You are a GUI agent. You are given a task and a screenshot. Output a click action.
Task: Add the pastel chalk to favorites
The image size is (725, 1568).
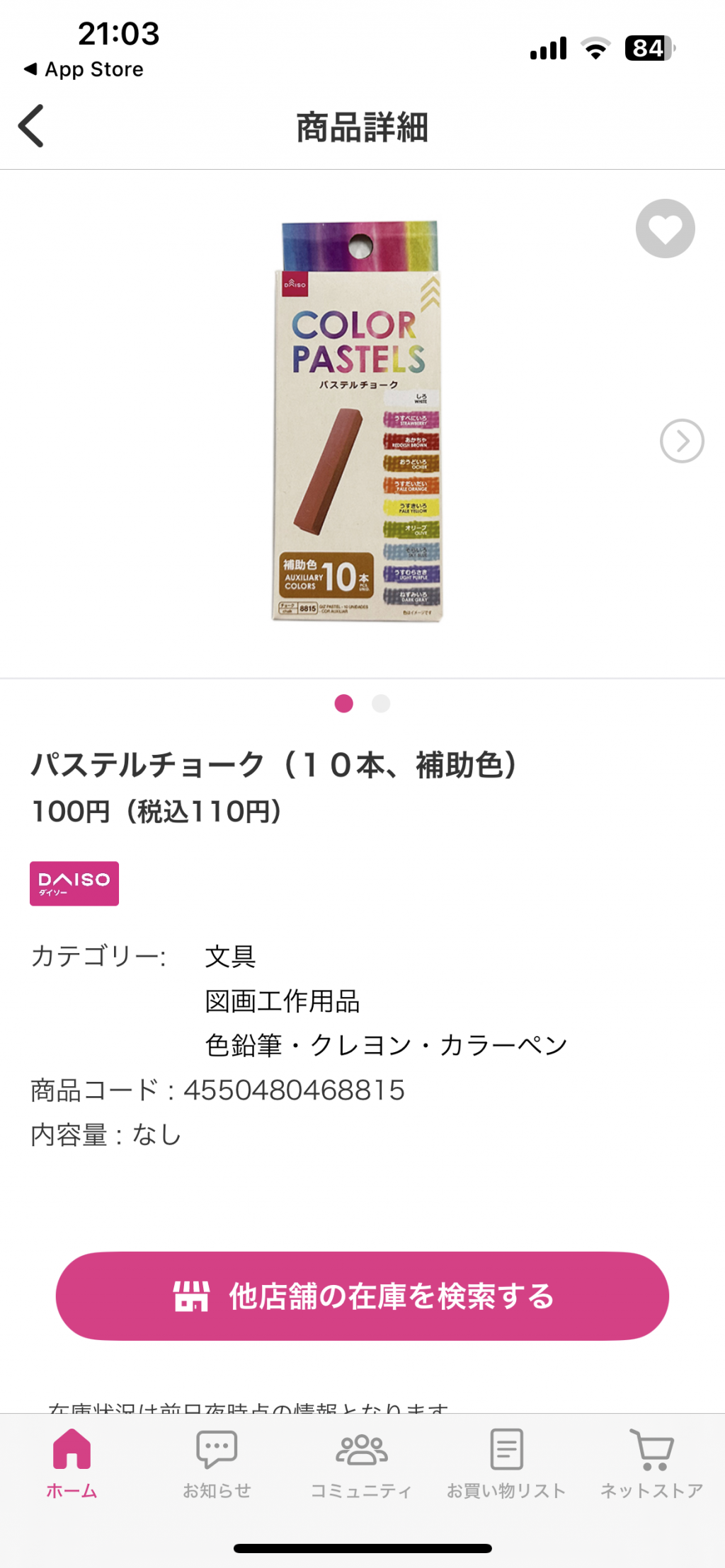pyautogui.click(x=665, y=229)
